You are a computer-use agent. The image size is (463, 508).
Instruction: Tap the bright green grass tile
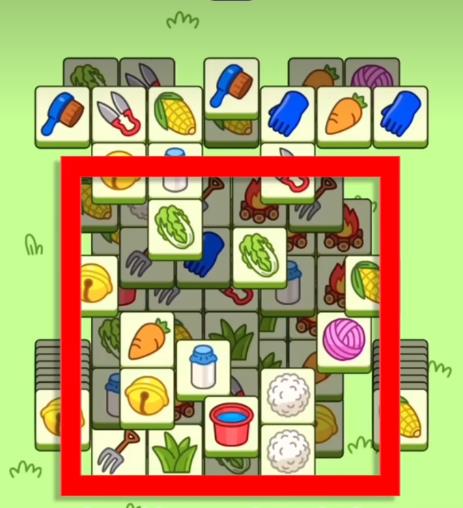pos(175,452)
